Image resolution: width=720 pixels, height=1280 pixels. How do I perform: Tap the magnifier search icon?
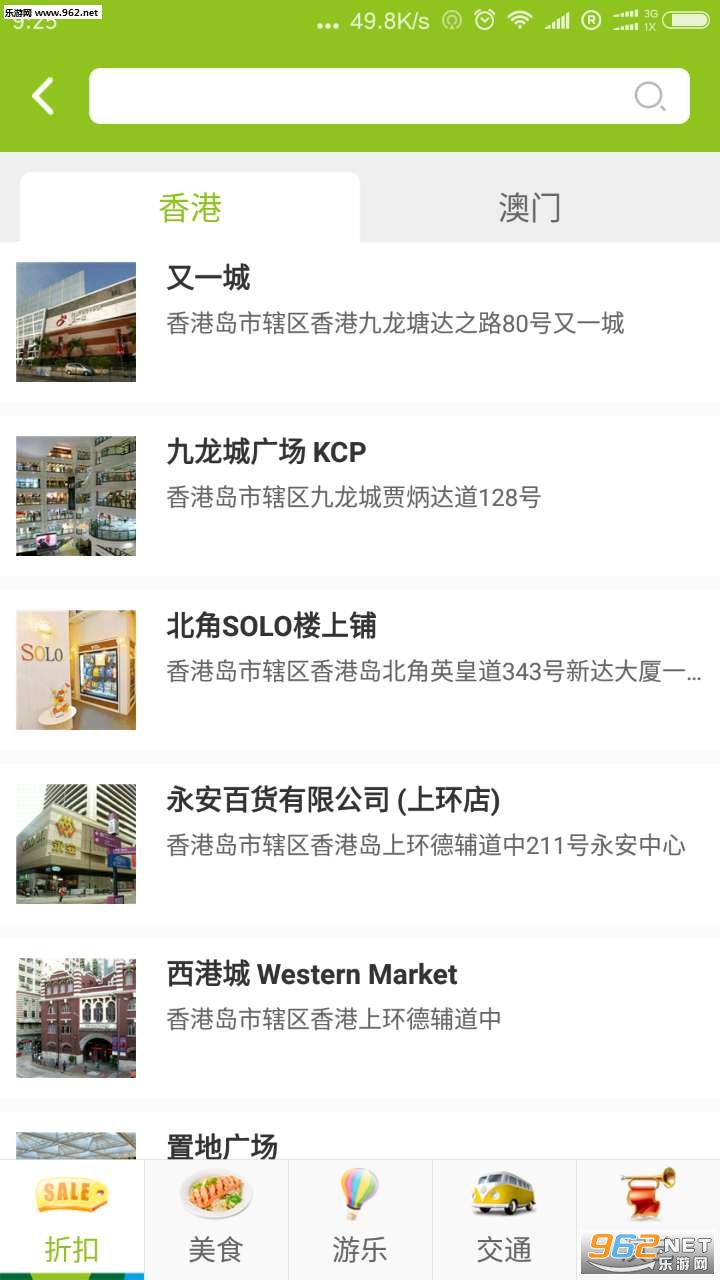tap(650, 97)
